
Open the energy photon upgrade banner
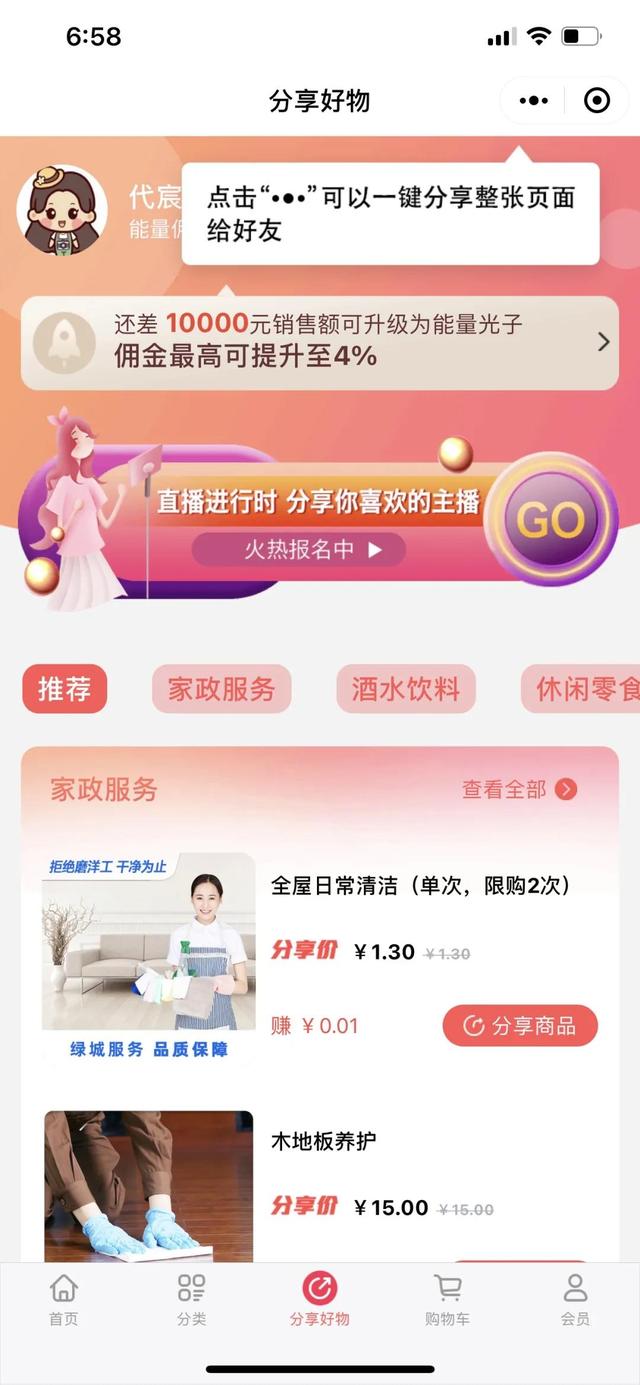click(320, 342)
